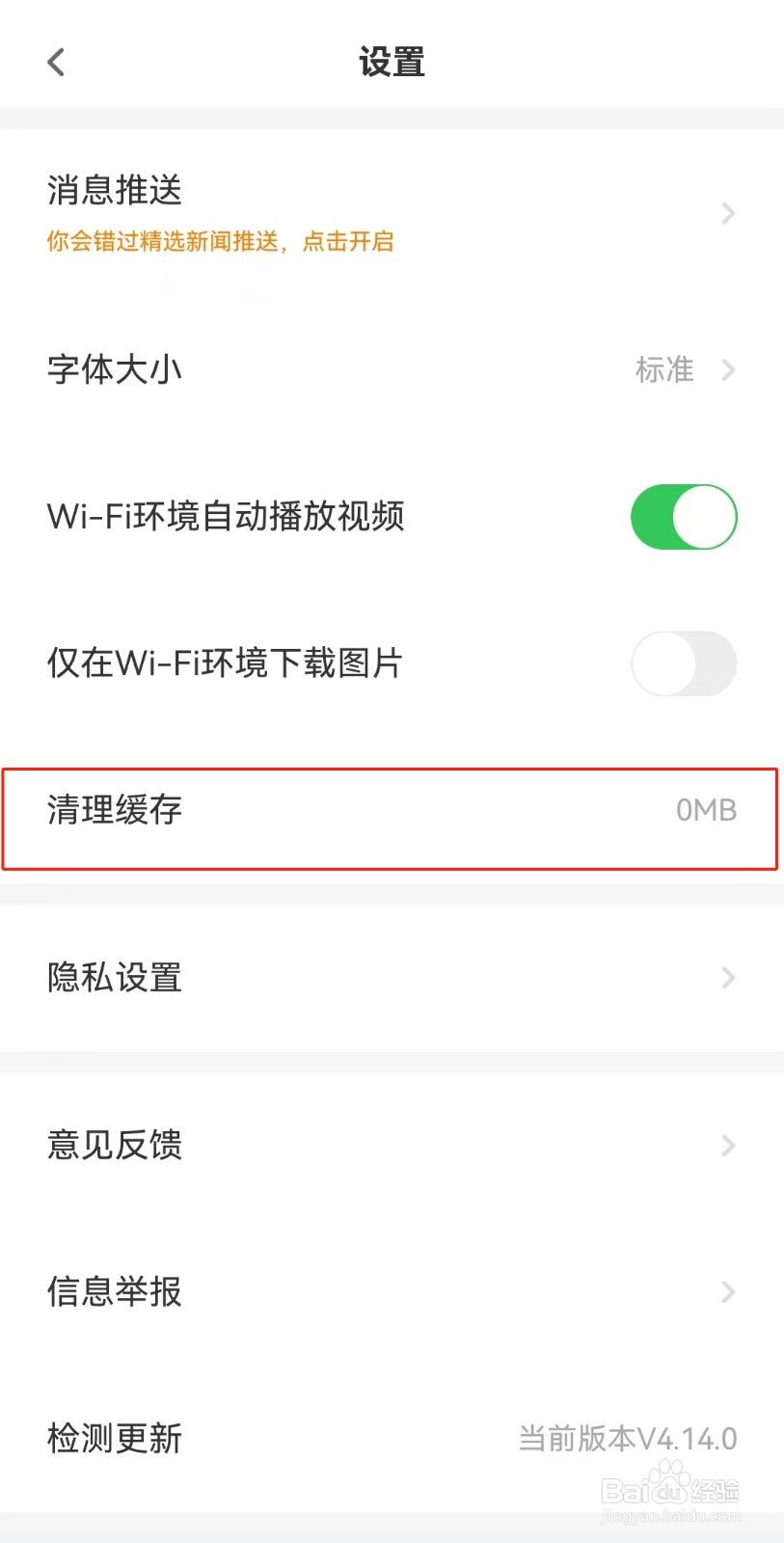Open 信息举报 report page

pyautogui.click(x=114, y=1292)
